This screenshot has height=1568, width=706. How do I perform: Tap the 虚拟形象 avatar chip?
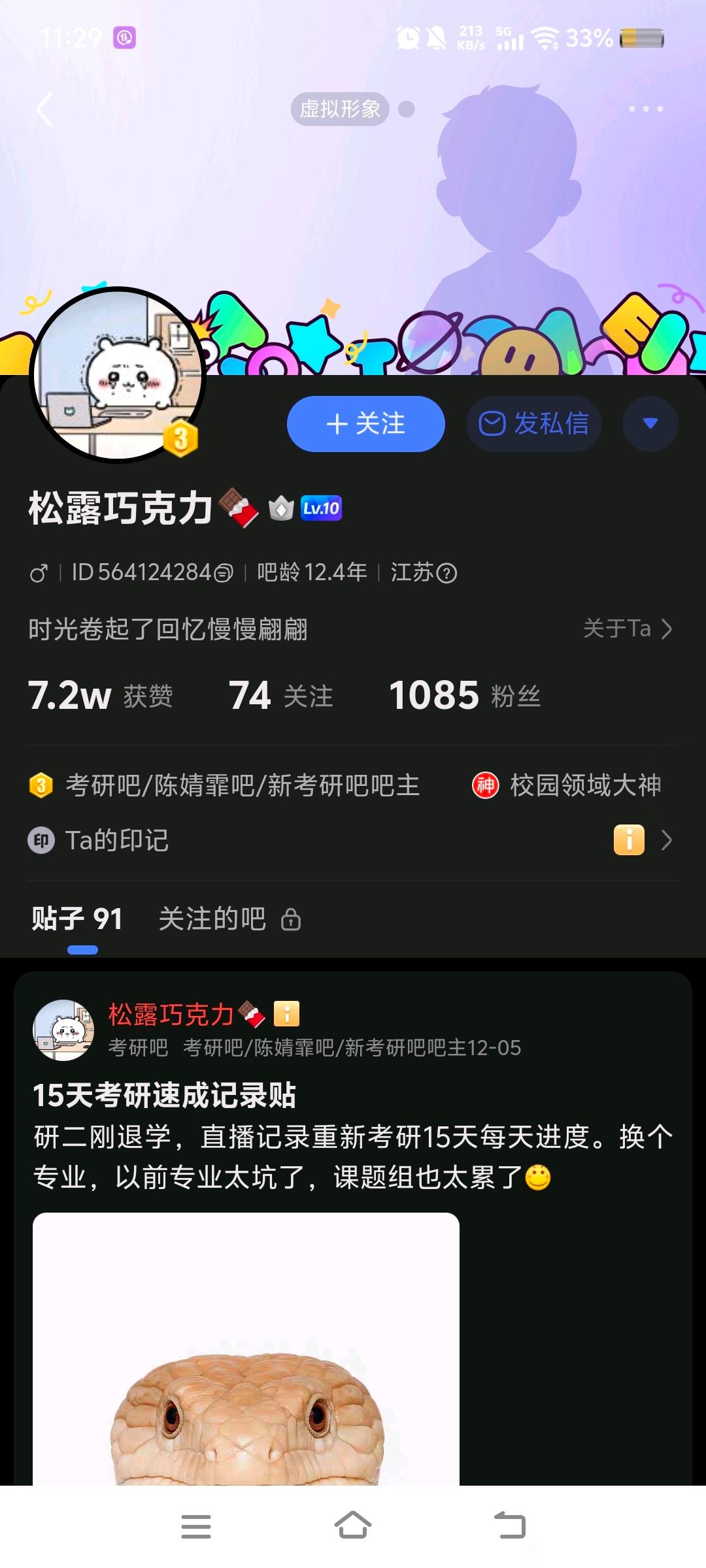[340, 109]
